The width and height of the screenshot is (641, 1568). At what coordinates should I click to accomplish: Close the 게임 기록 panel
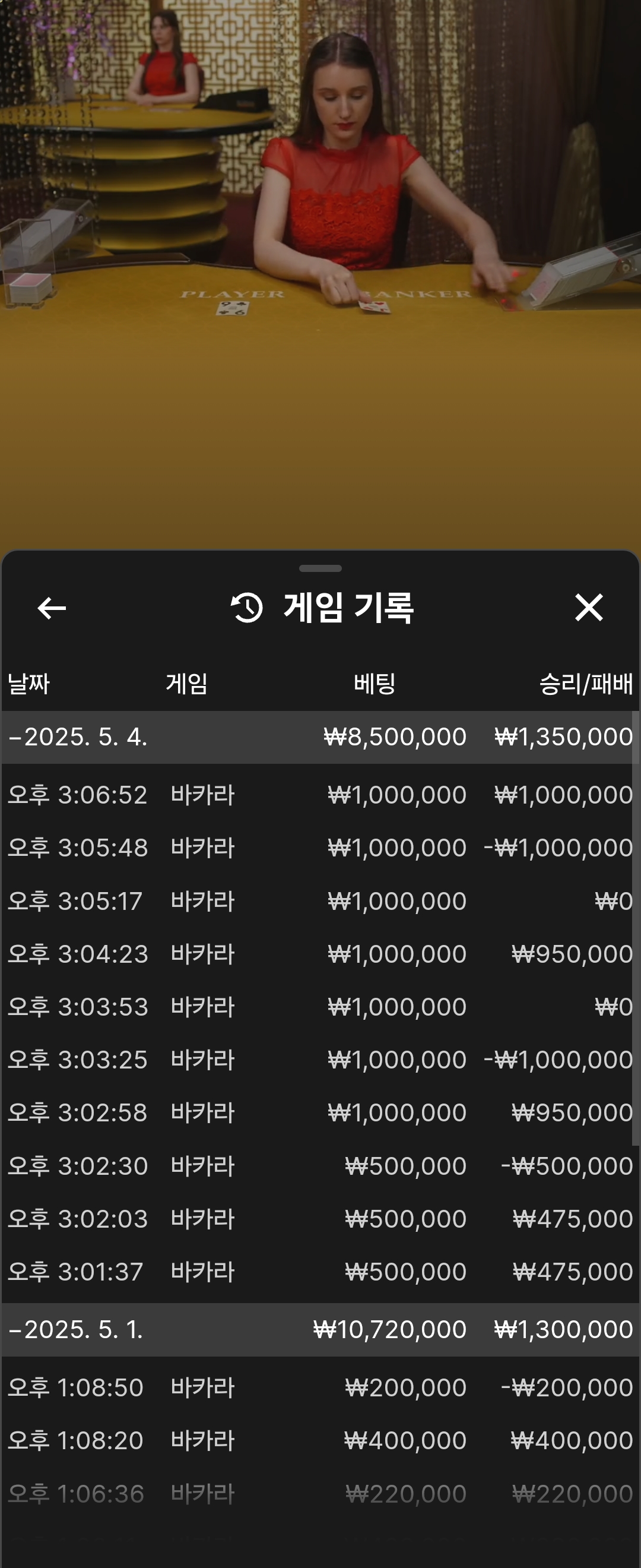[x=588, y=608]
